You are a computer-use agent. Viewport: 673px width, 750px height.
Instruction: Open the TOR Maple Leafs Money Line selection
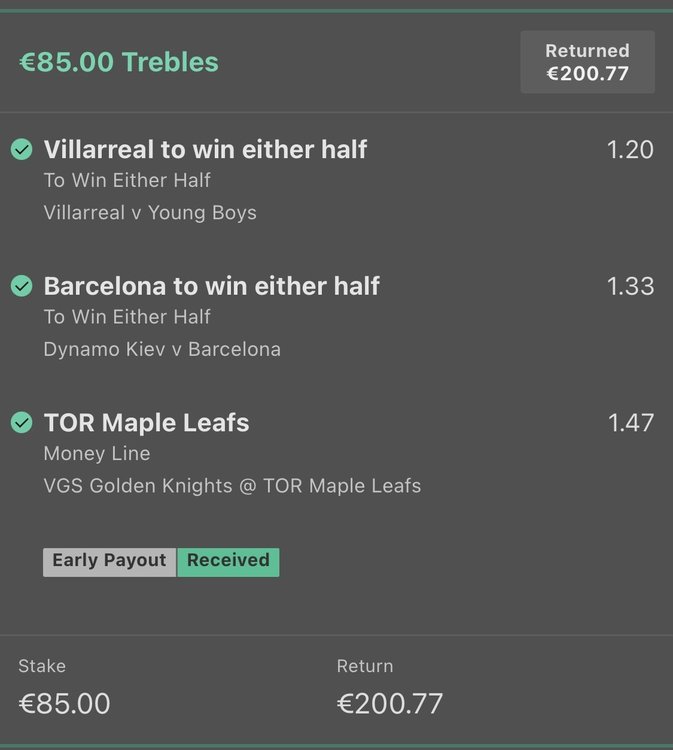point(146,423)
